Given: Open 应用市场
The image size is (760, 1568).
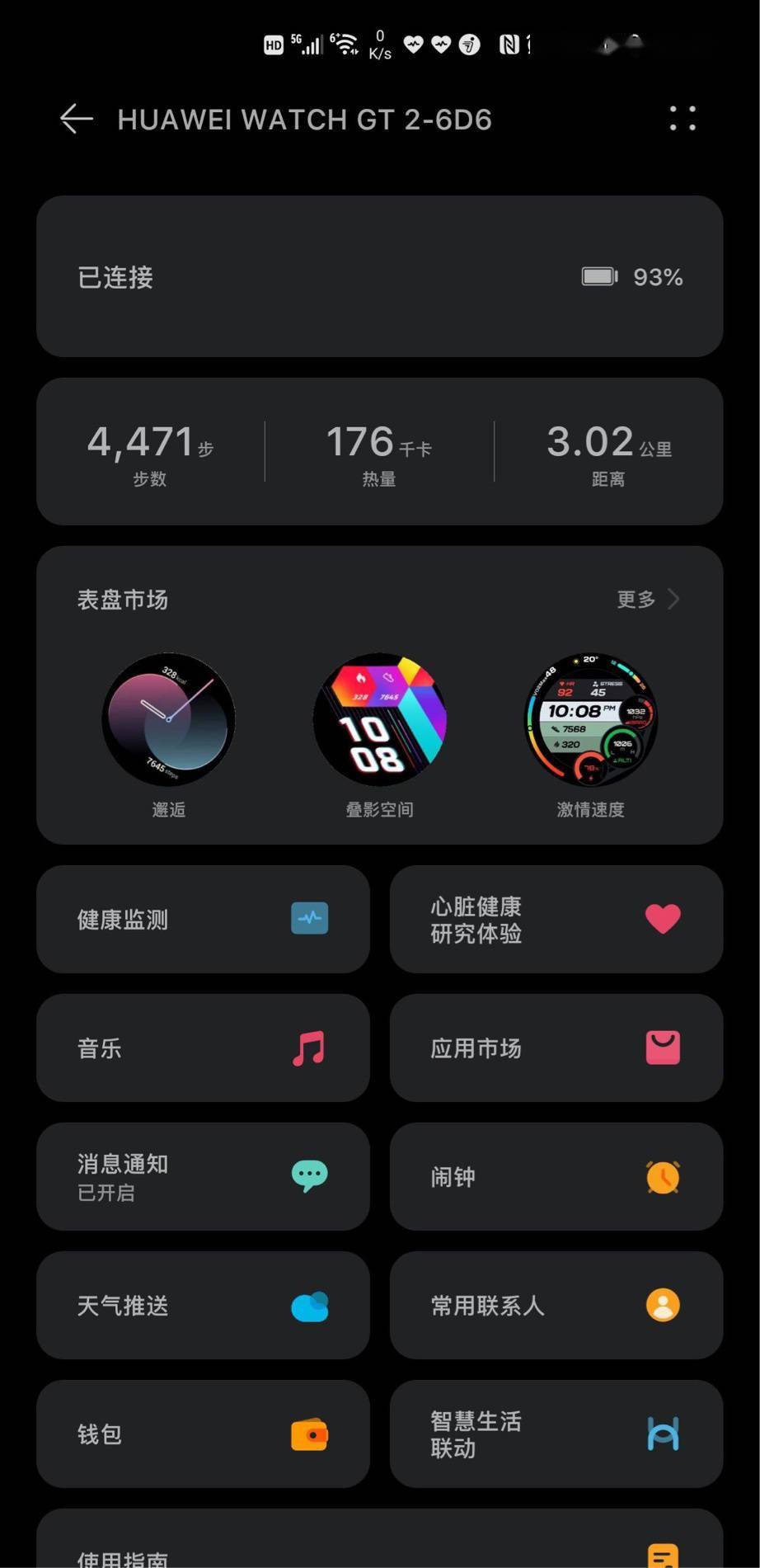Looking at the screenshot, I should 556,1048.
